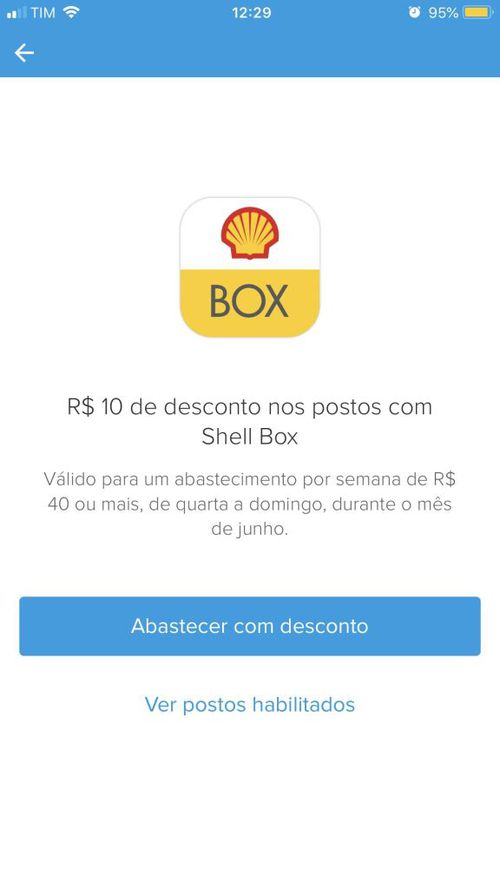Go back using the top-left arrow

tap(24, 53)
